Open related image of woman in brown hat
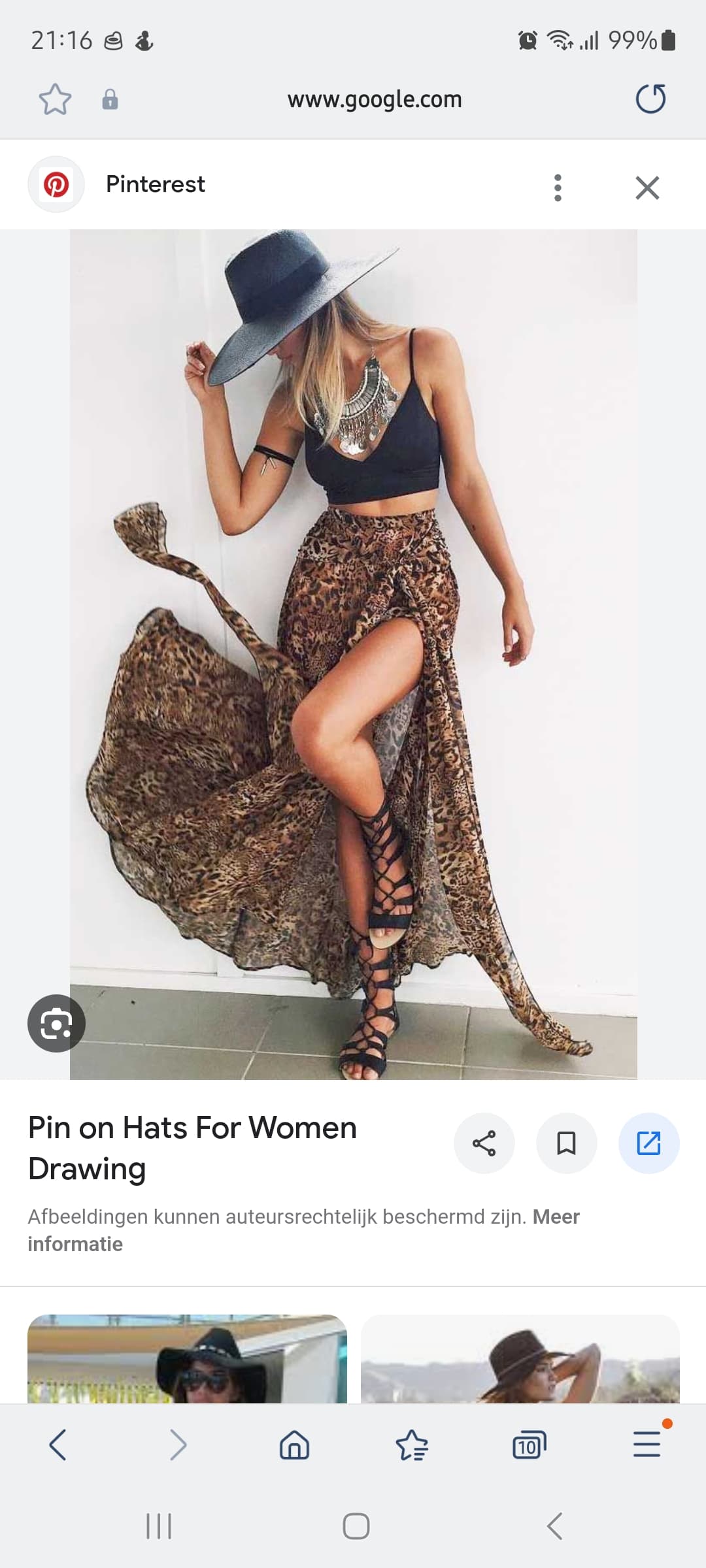The image size is (706, 1568). pyautogui.click(x=520, y=1359)
